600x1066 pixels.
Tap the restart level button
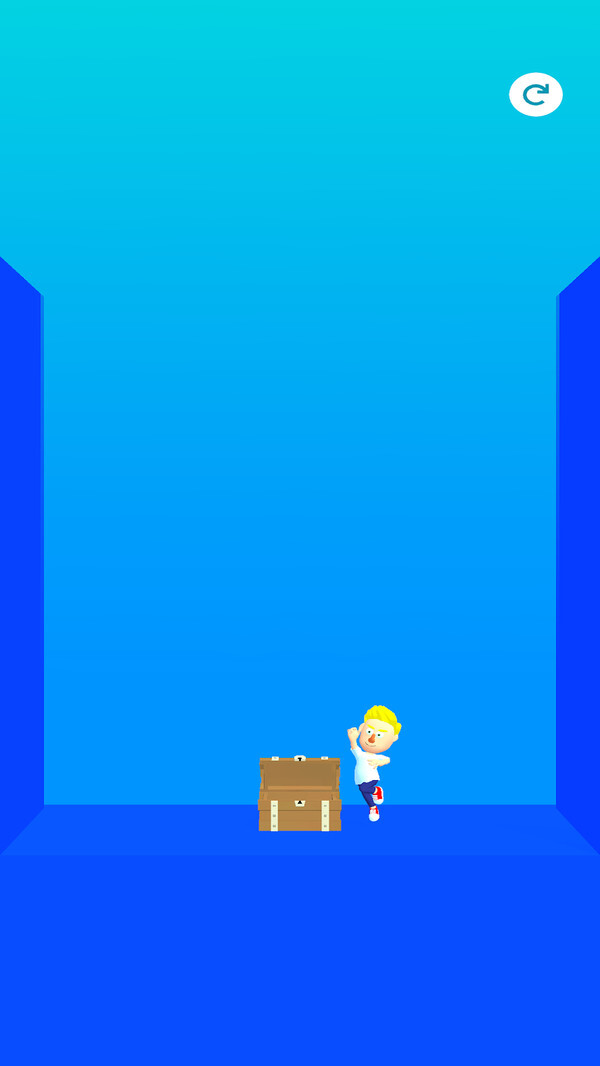(x=536, y=95)
